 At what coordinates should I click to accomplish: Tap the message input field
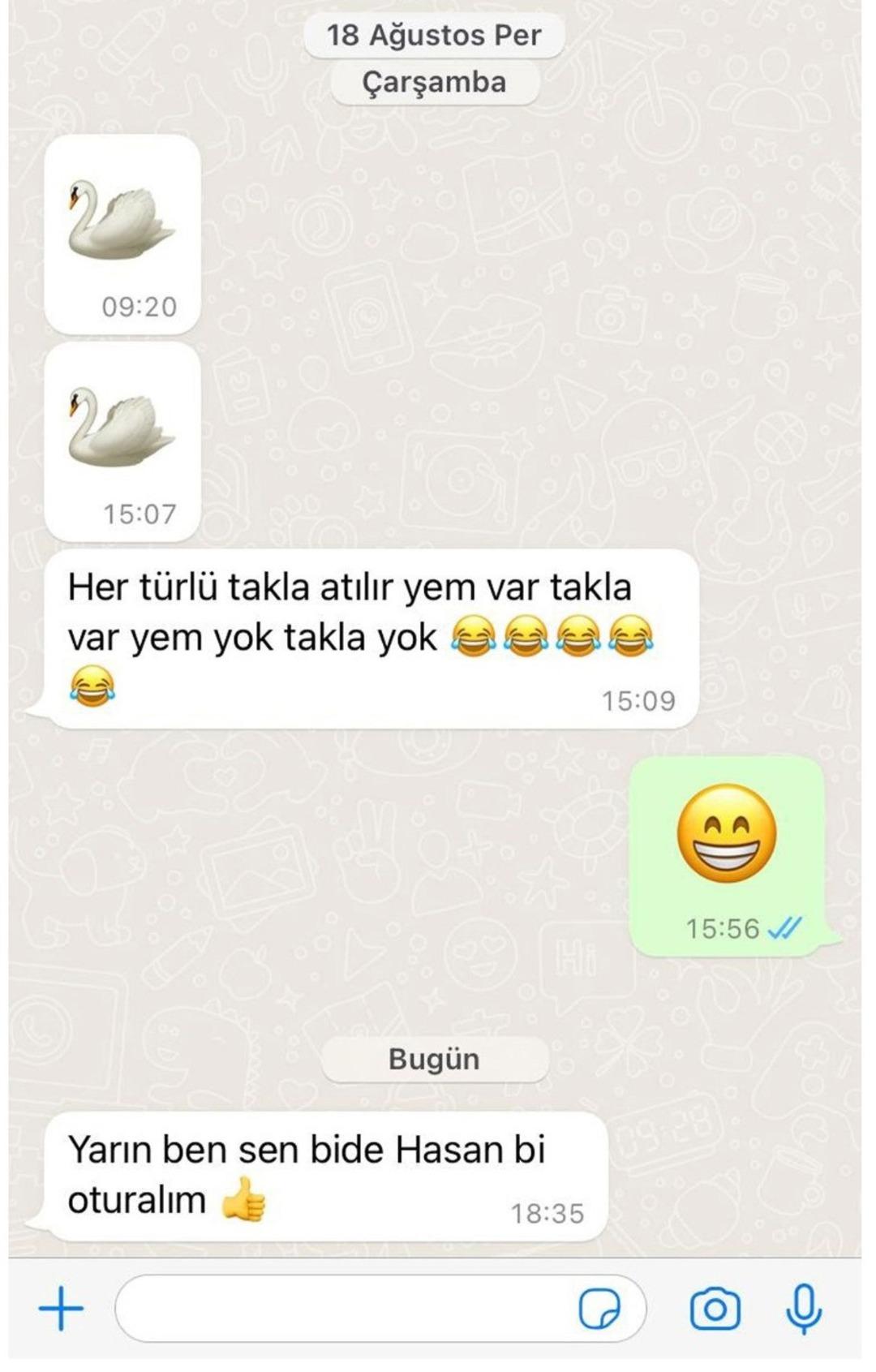341,1309
